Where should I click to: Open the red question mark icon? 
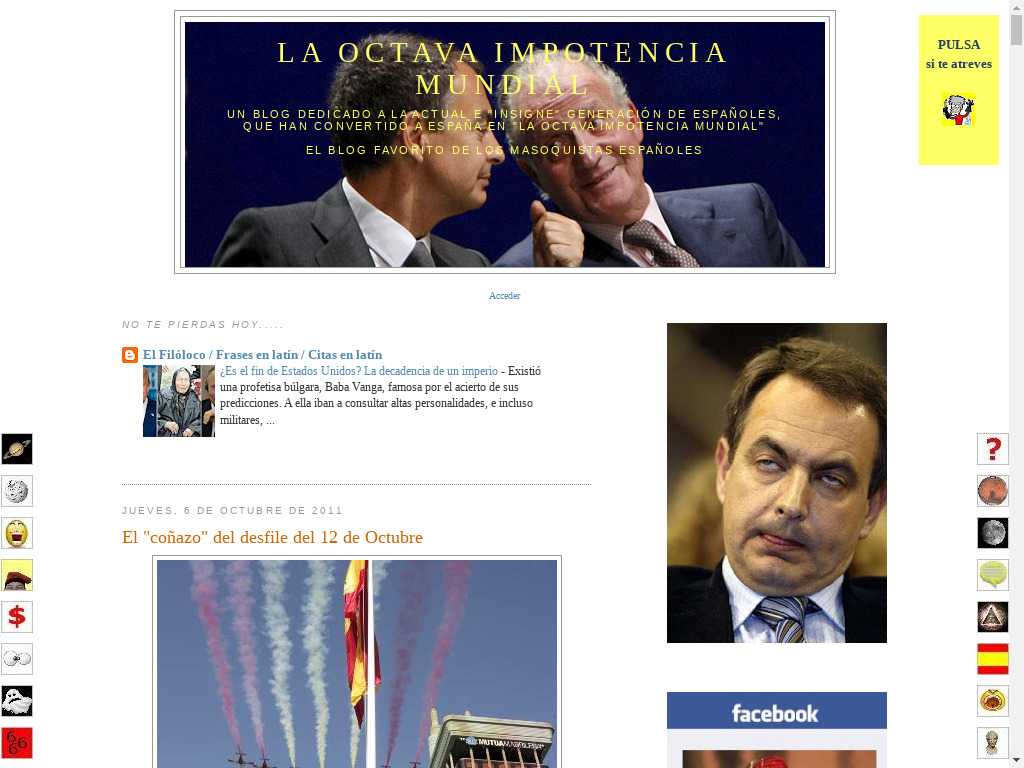pyautogui.click(x=992, y=449)
